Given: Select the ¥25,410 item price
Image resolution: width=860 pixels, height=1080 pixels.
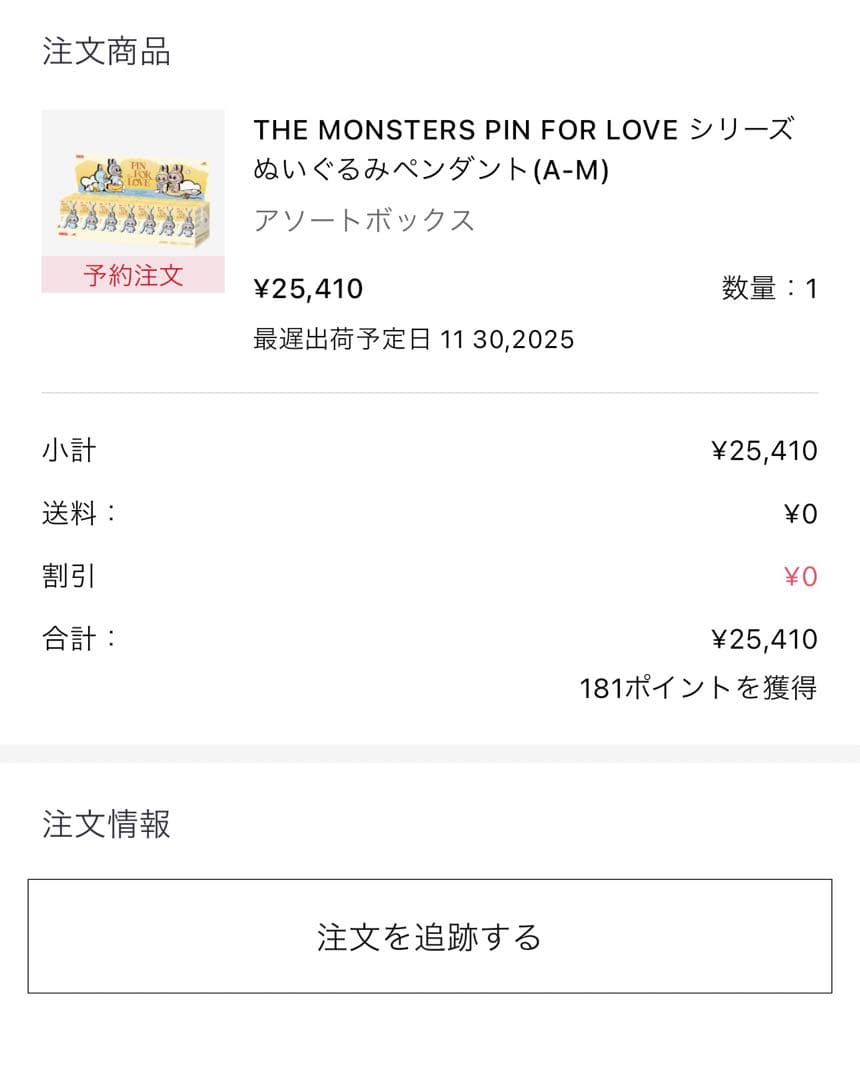Looking at the screenshot, I should (x=307, y=288).
